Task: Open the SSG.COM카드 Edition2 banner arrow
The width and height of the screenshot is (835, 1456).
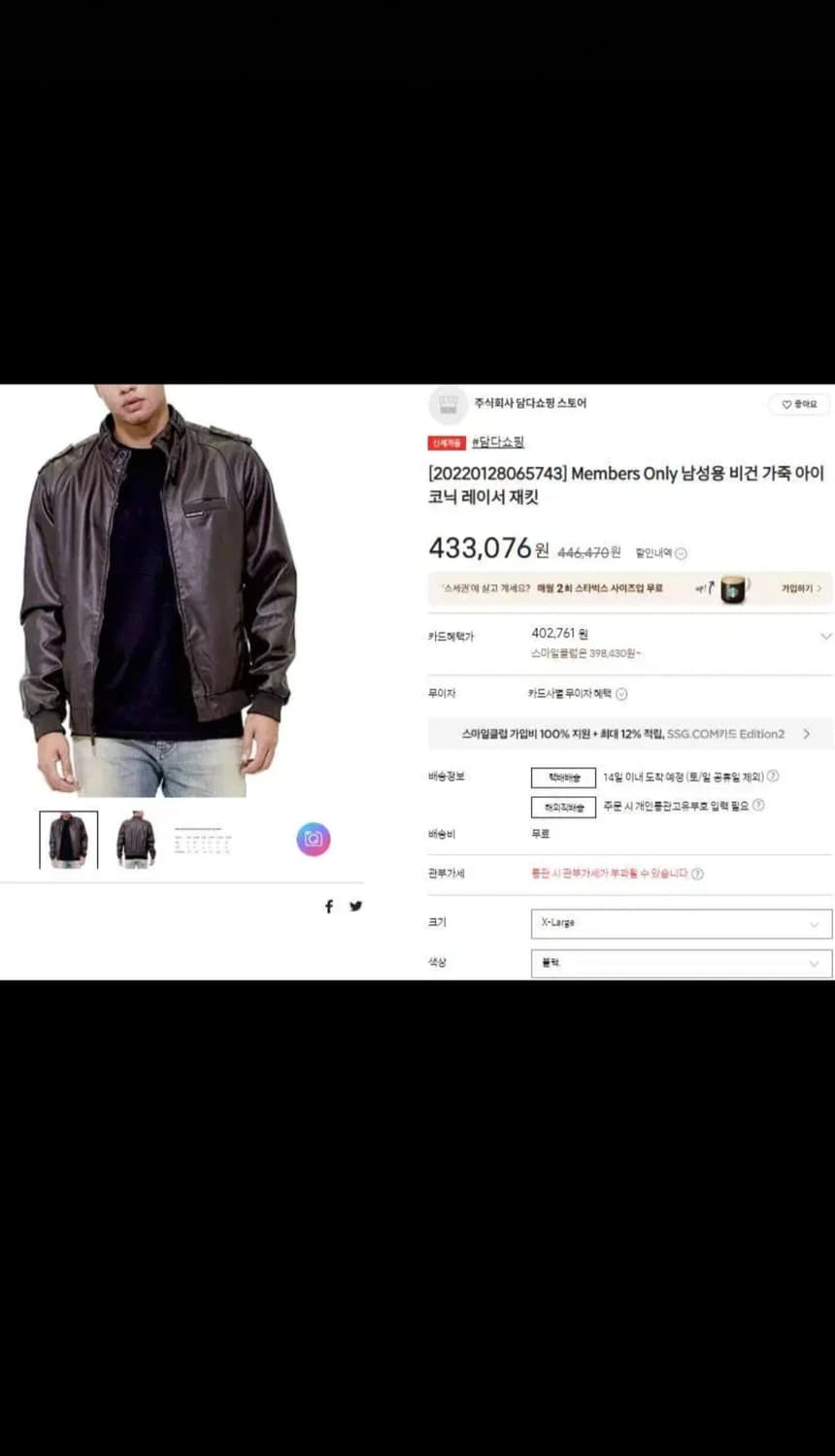Action: pos(805,734)
